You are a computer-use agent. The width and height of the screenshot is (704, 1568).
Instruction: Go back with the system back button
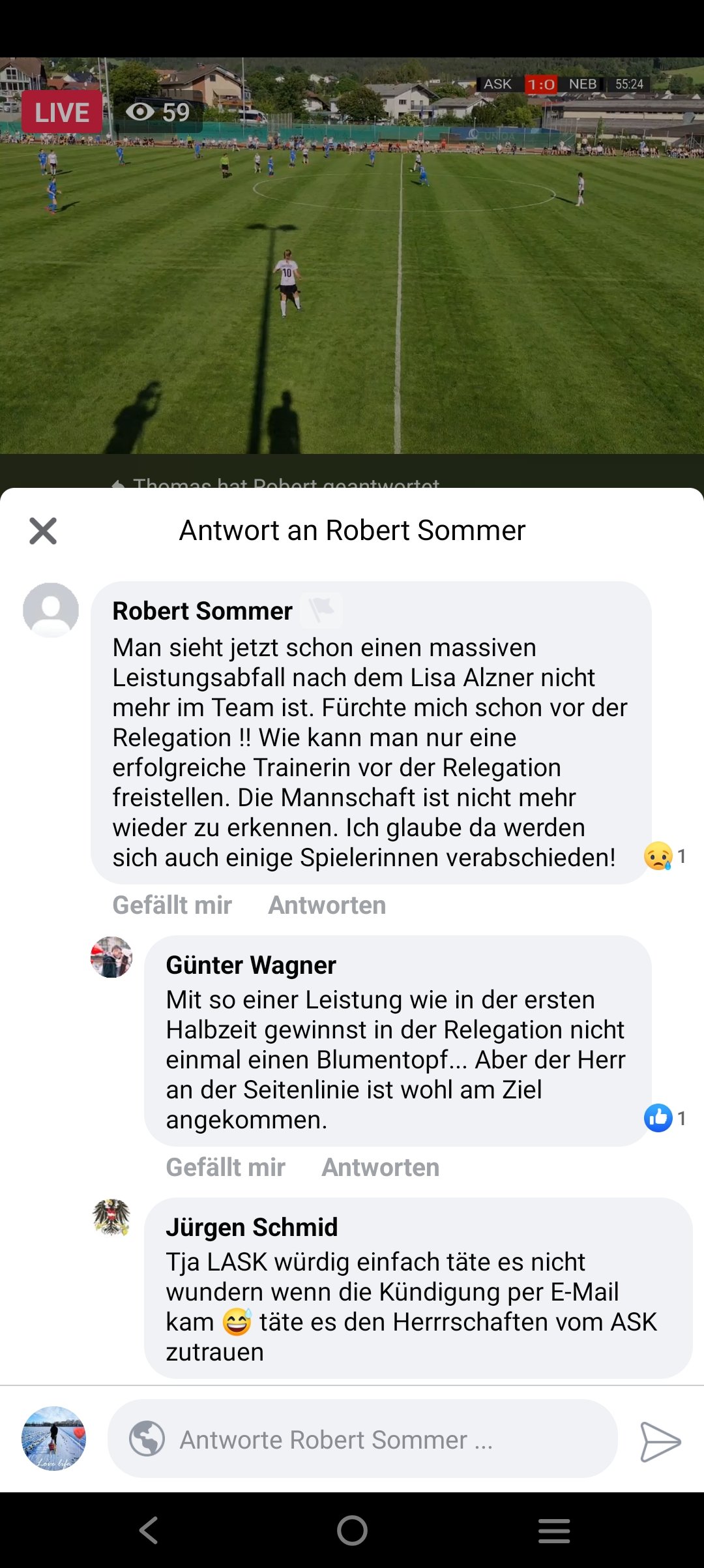[149, 1530]
